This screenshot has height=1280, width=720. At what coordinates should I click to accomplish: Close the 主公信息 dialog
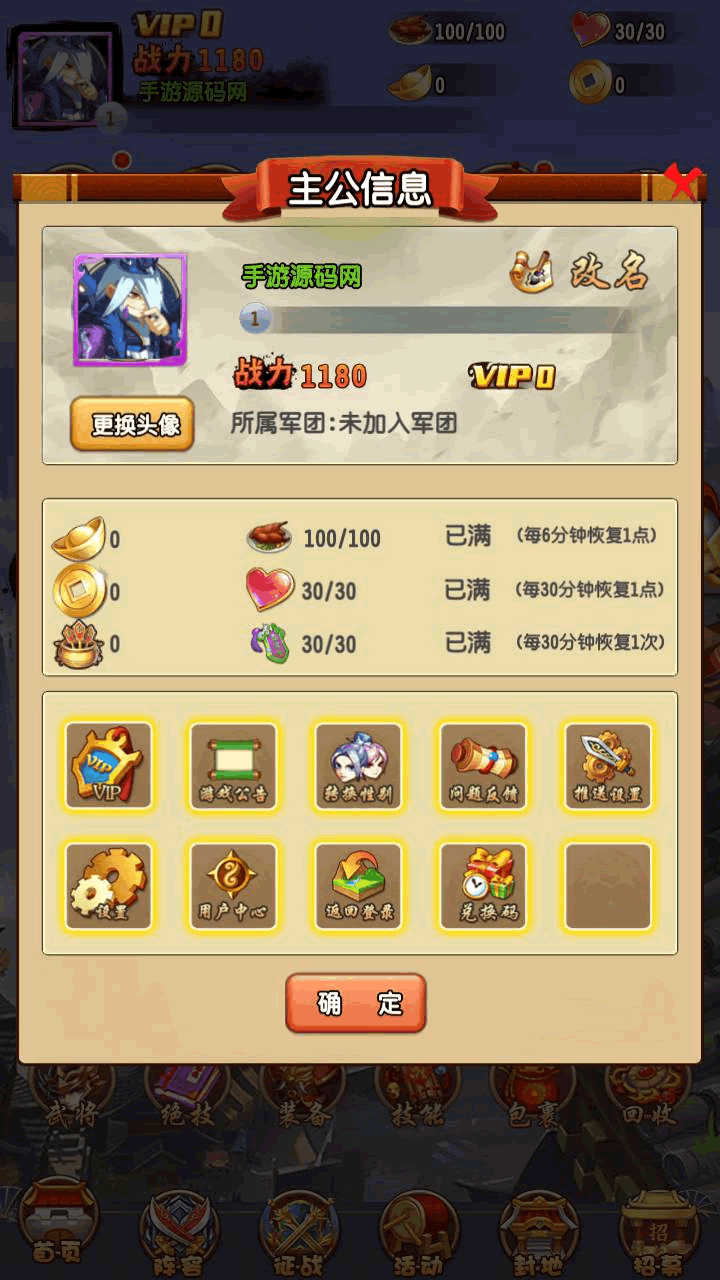click(x=683, y=182)
